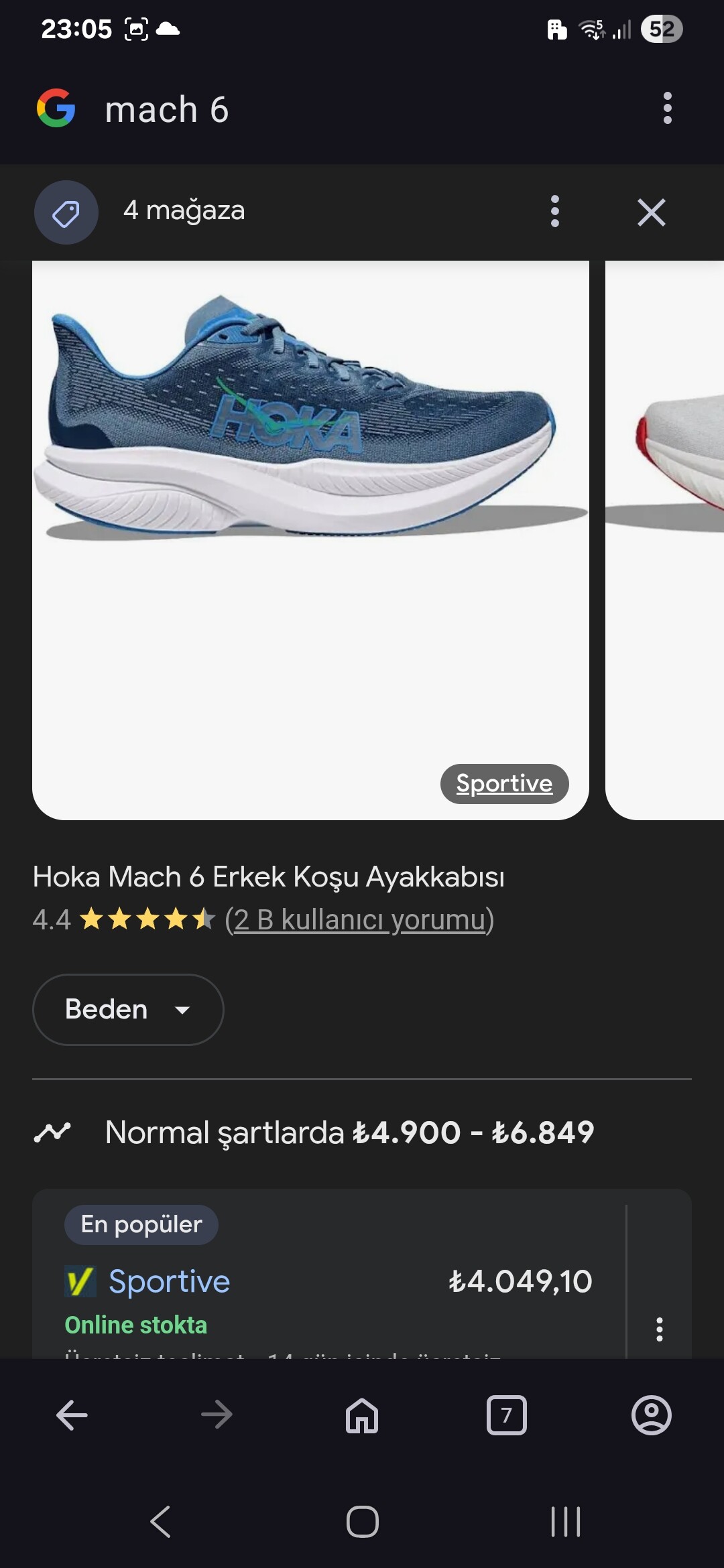724x1568 pixels.
Task: Close the 4 mağaza panel
Action: pyautogui.click(x=651, y=212)
